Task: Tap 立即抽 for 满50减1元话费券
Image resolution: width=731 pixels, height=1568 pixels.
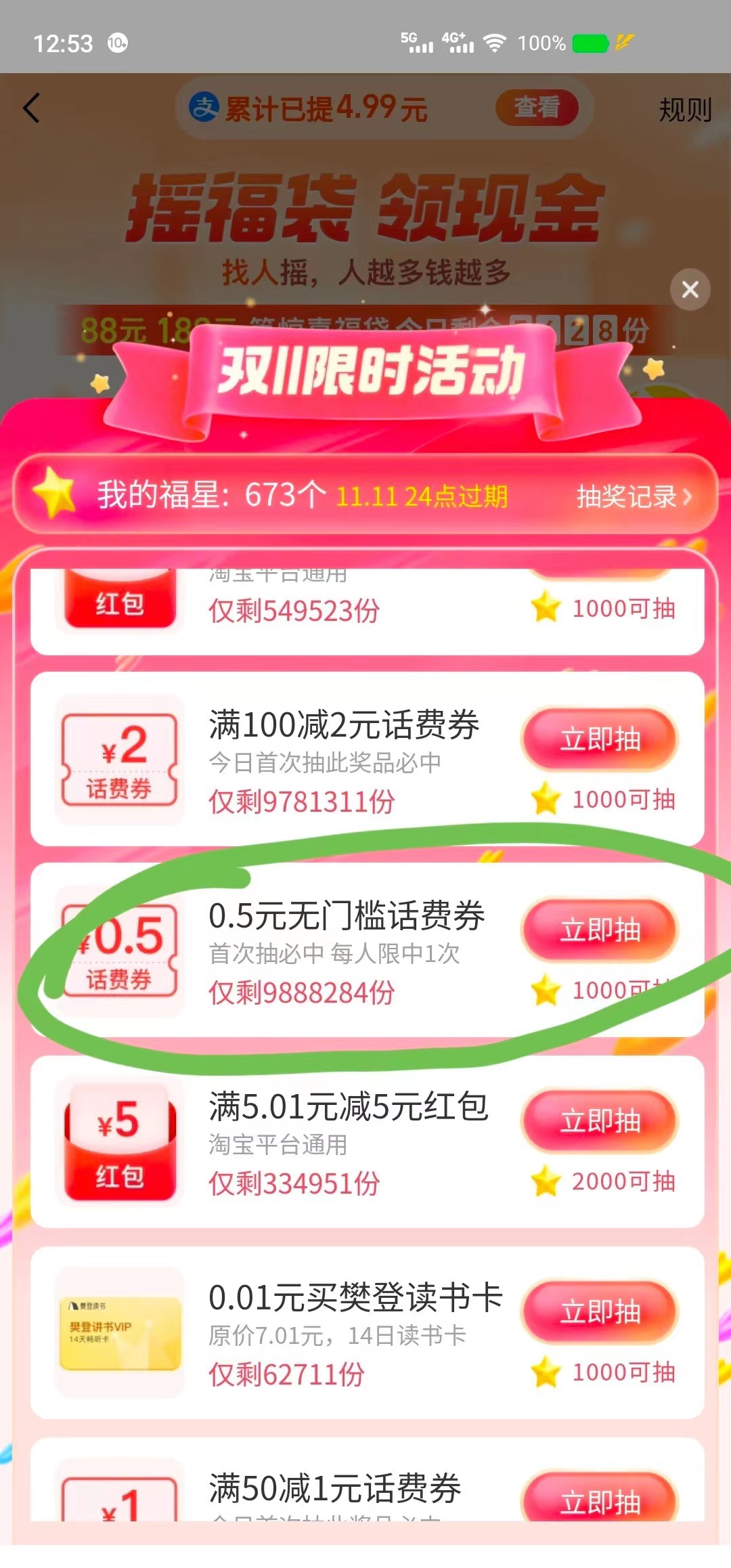Action: click(600, 1502)
